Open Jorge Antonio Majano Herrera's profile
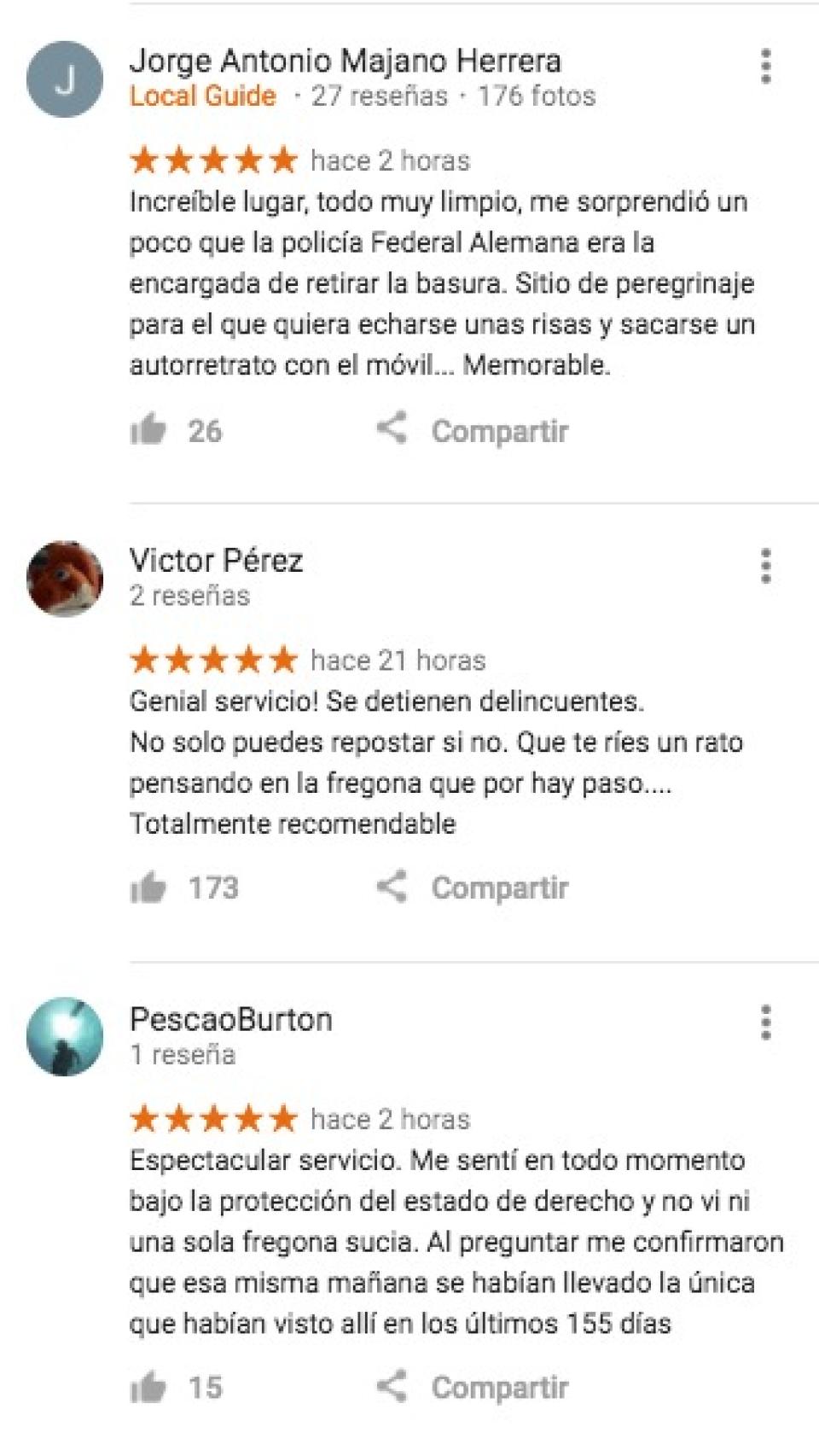This screenshot has height=1456, width=819. tap(345, 61)
